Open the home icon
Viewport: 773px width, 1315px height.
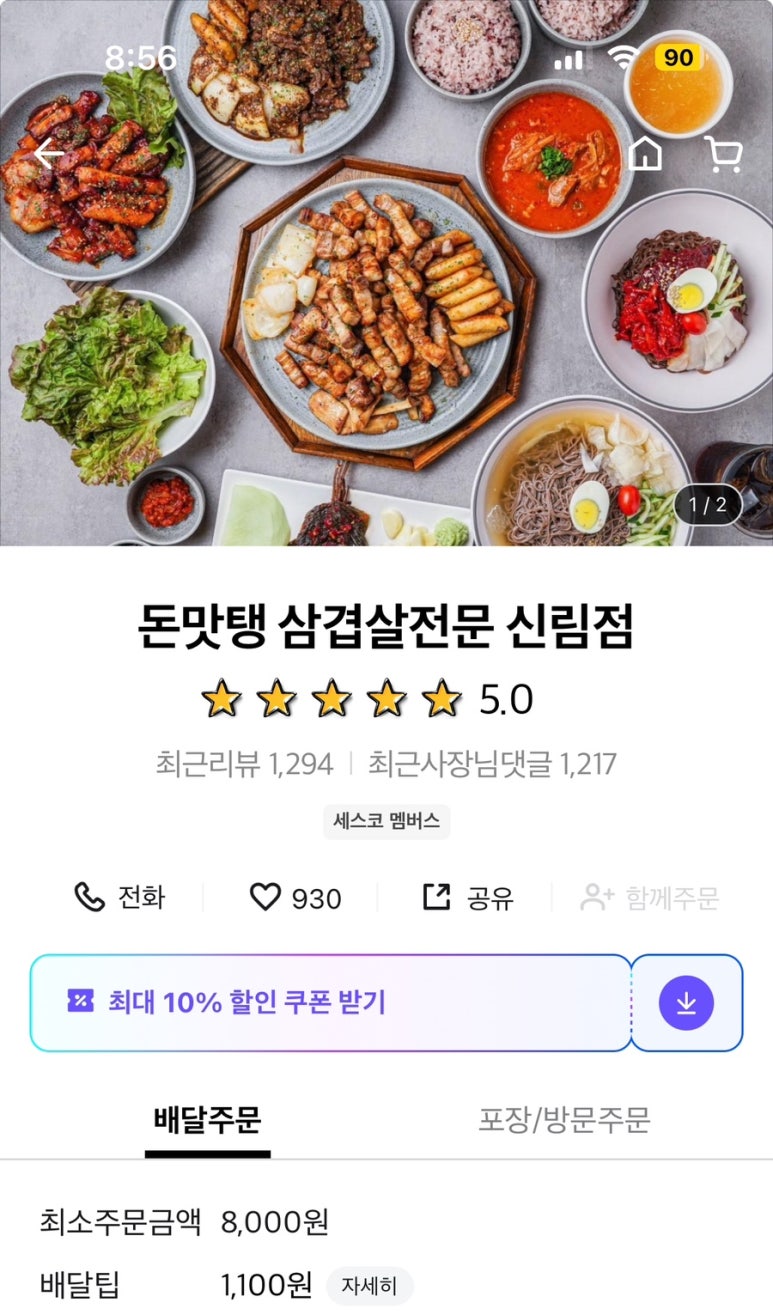tap(645, 153)
